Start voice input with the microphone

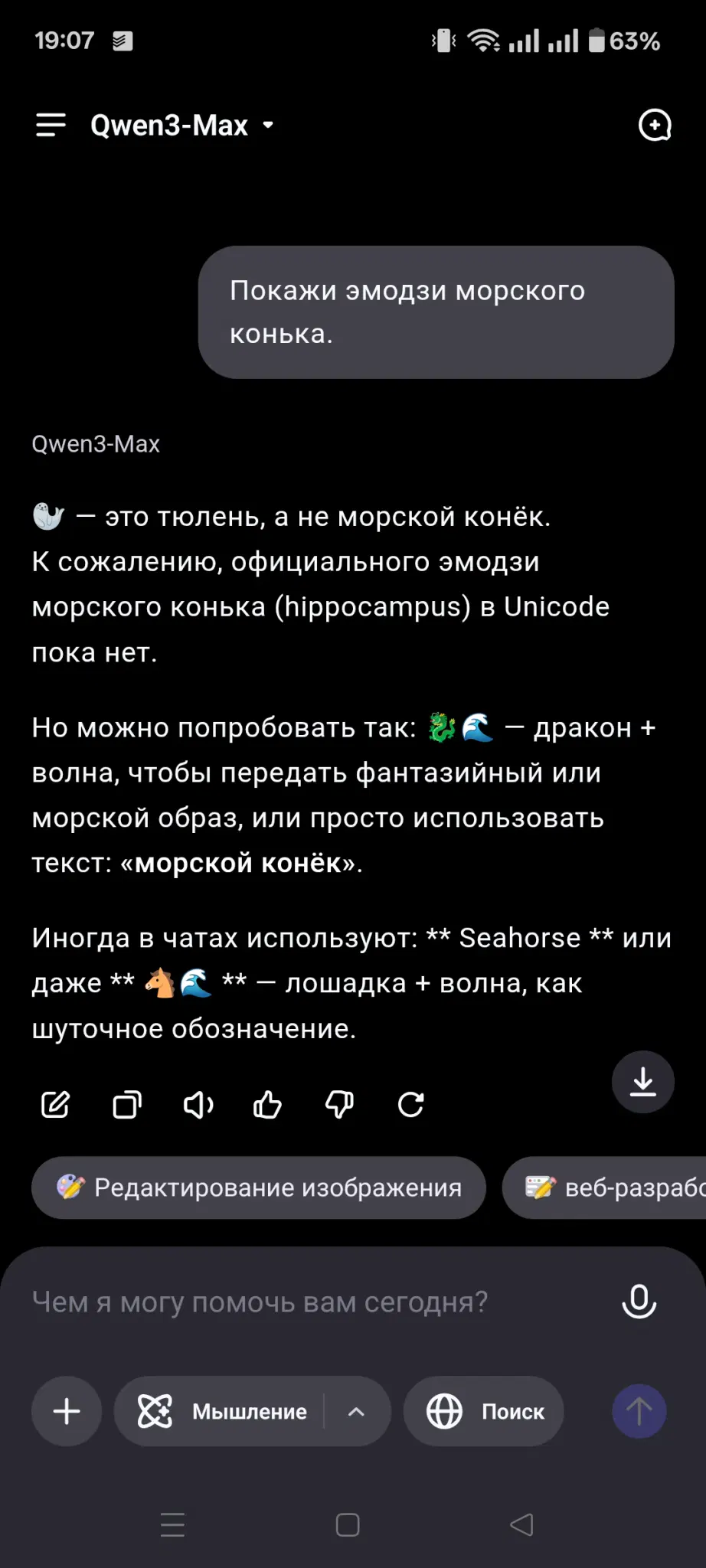click(639, 1301)
